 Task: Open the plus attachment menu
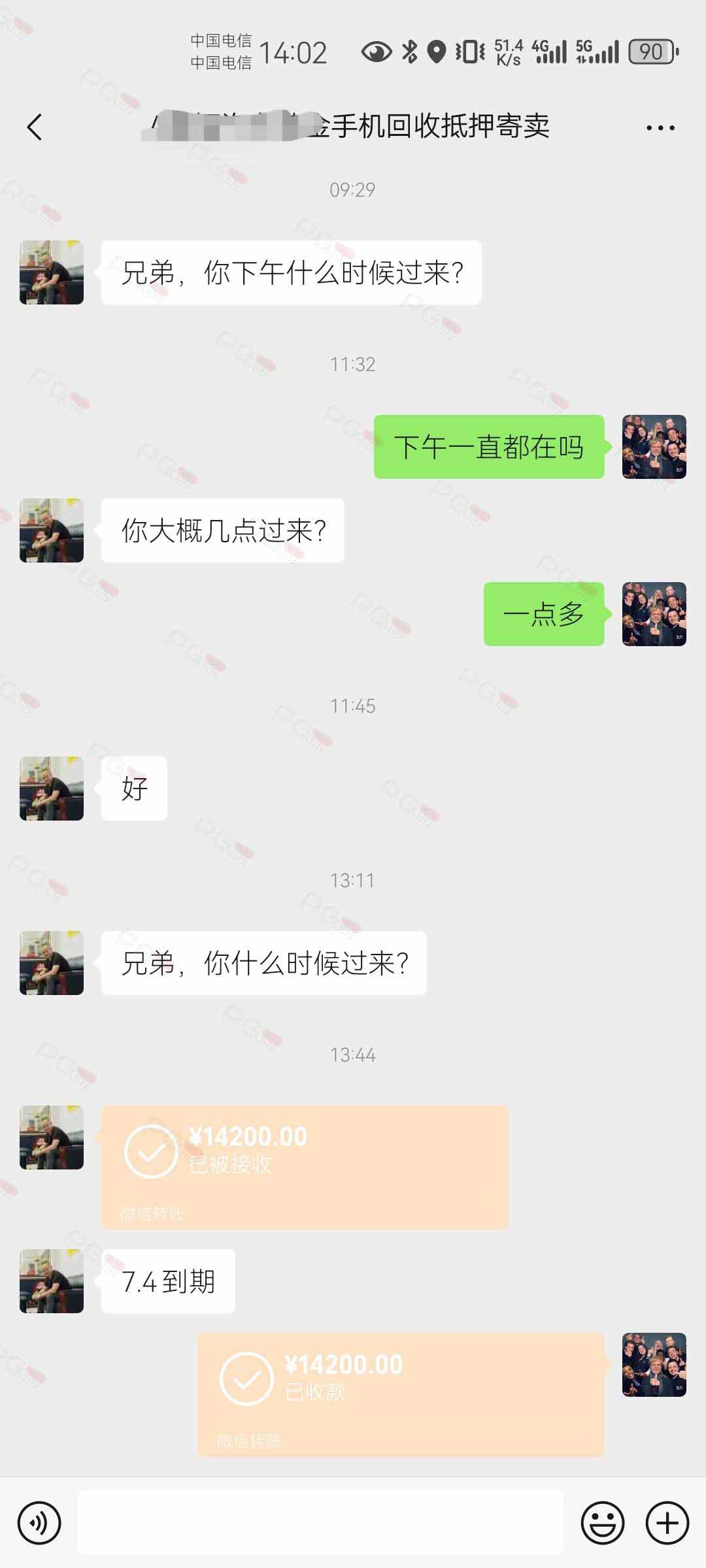[667, 1523]
